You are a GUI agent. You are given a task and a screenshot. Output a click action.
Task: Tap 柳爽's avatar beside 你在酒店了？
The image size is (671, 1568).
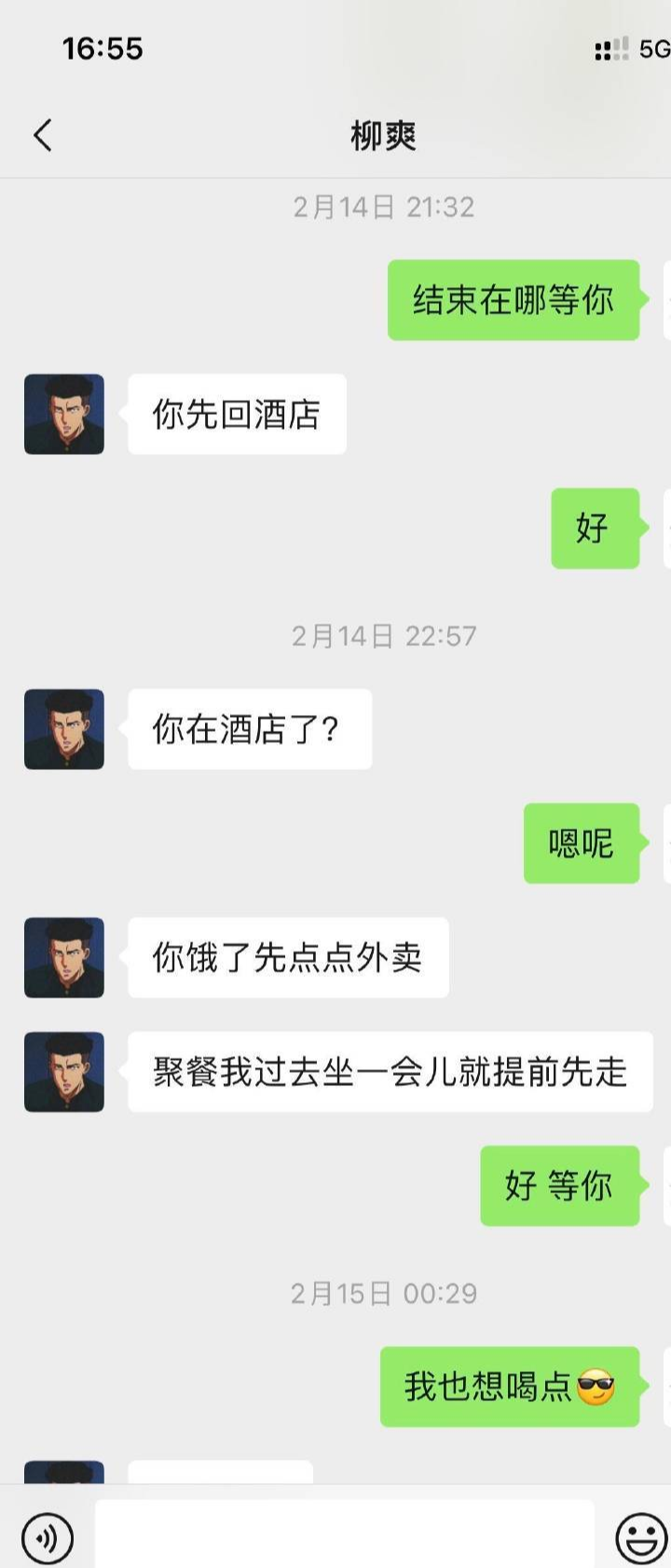tap(63, 730)
